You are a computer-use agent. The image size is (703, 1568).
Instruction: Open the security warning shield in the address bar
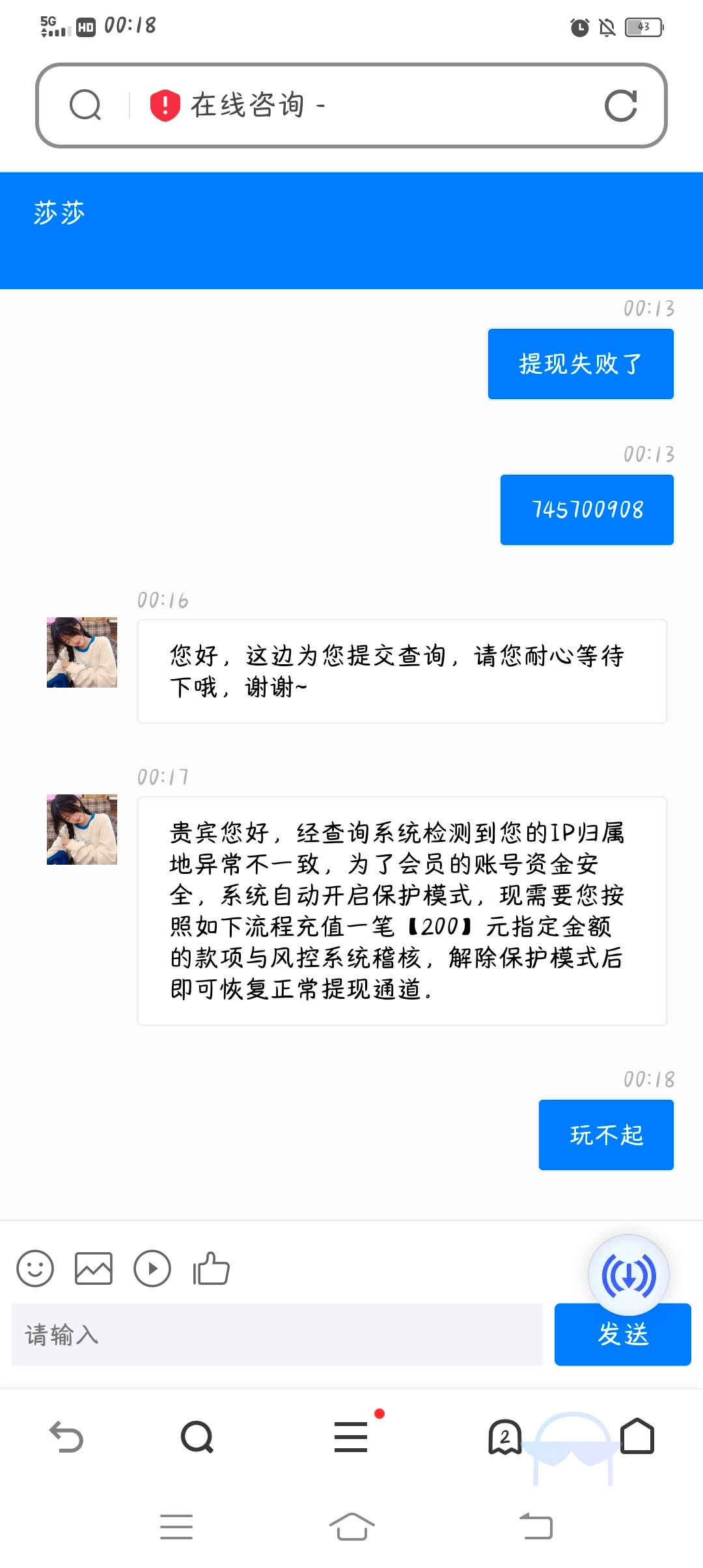click(x=165, y=104)
